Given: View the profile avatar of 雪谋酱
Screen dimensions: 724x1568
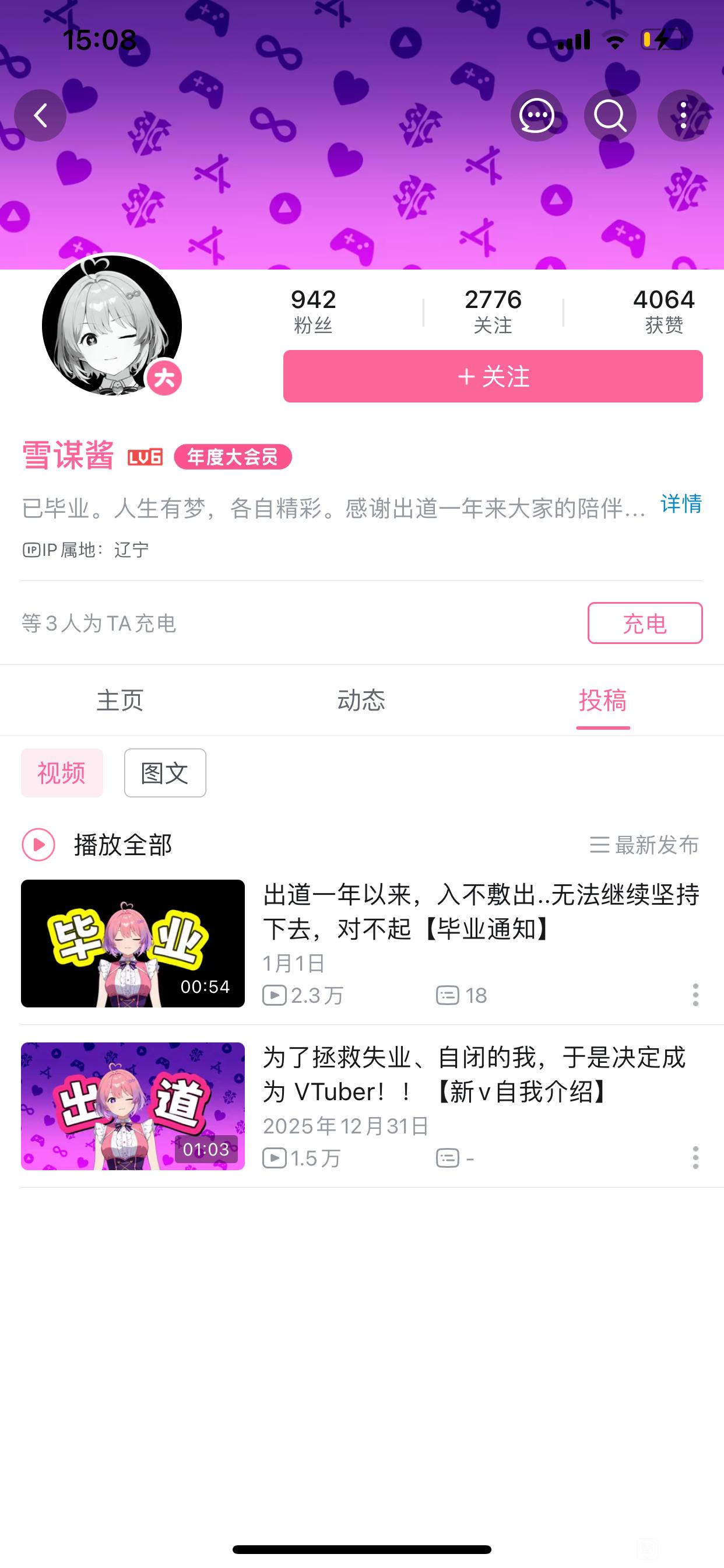Looking at the screenshot, I should pos(112,325).
